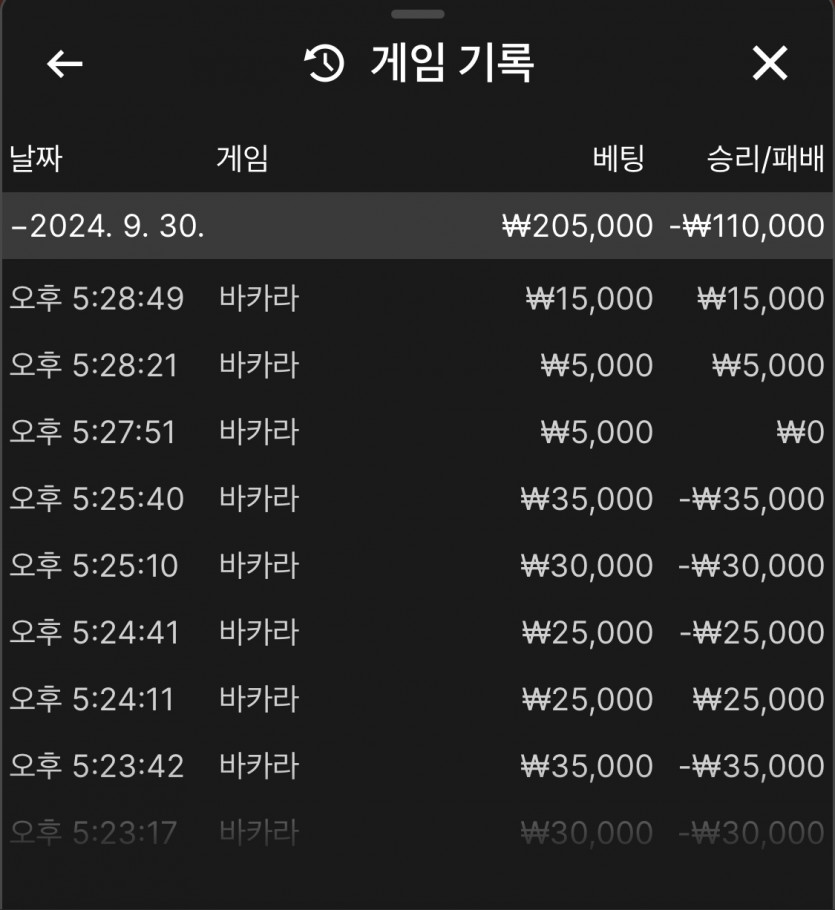Select the 오후 5:25:40 바카라 entry
Viewport: 835px width, 910px height.
click(417, 499)
